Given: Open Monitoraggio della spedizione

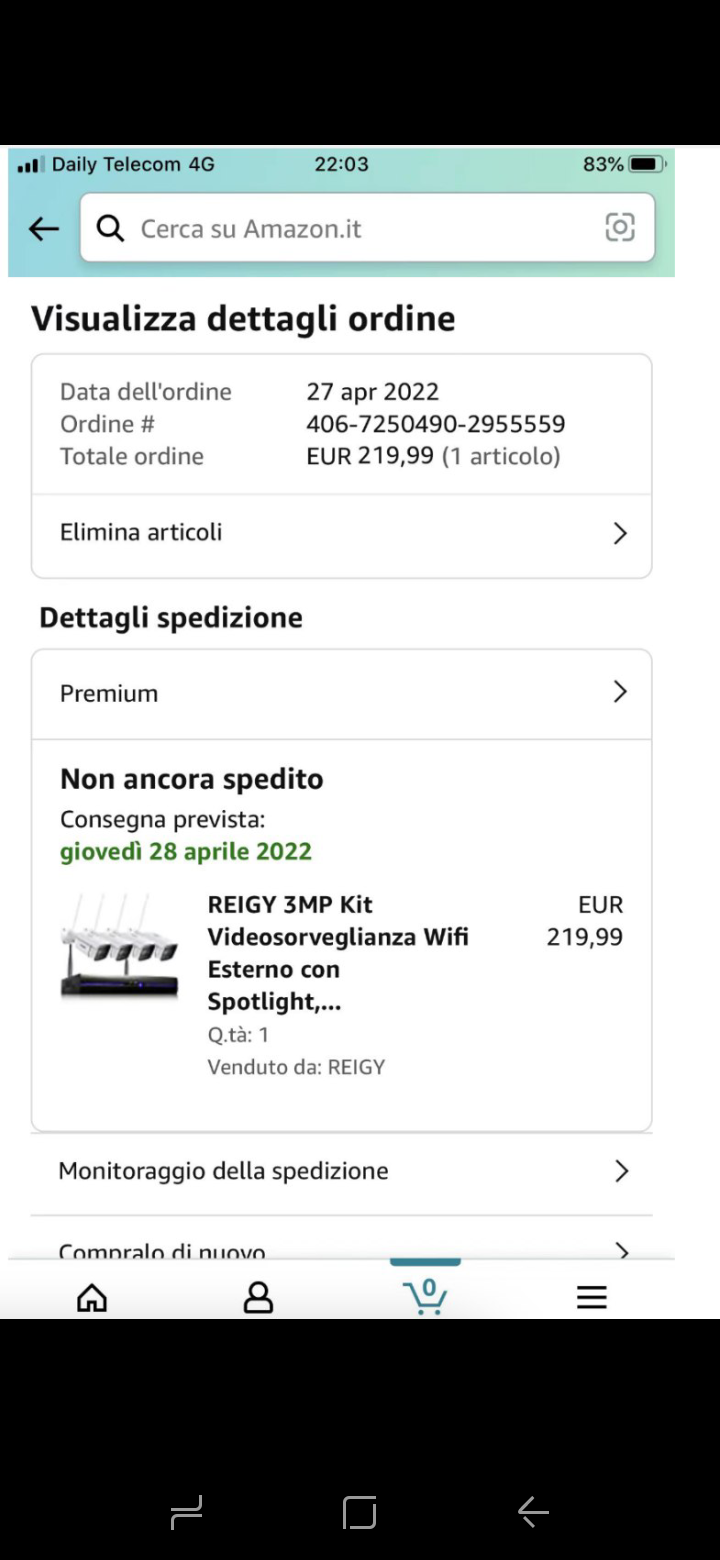Looking at the screenshot, I should point(341,1171).
